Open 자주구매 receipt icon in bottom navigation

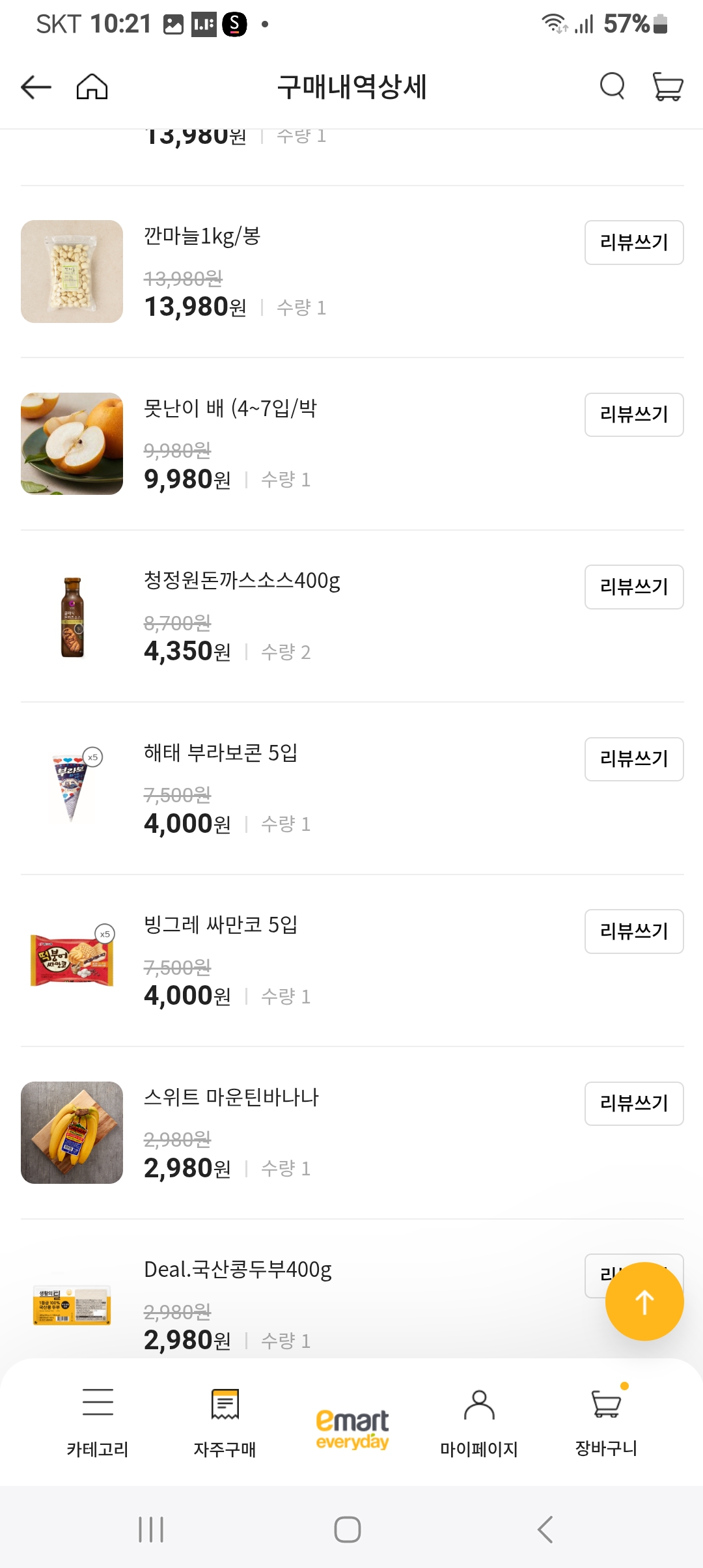pos(224,1405)
